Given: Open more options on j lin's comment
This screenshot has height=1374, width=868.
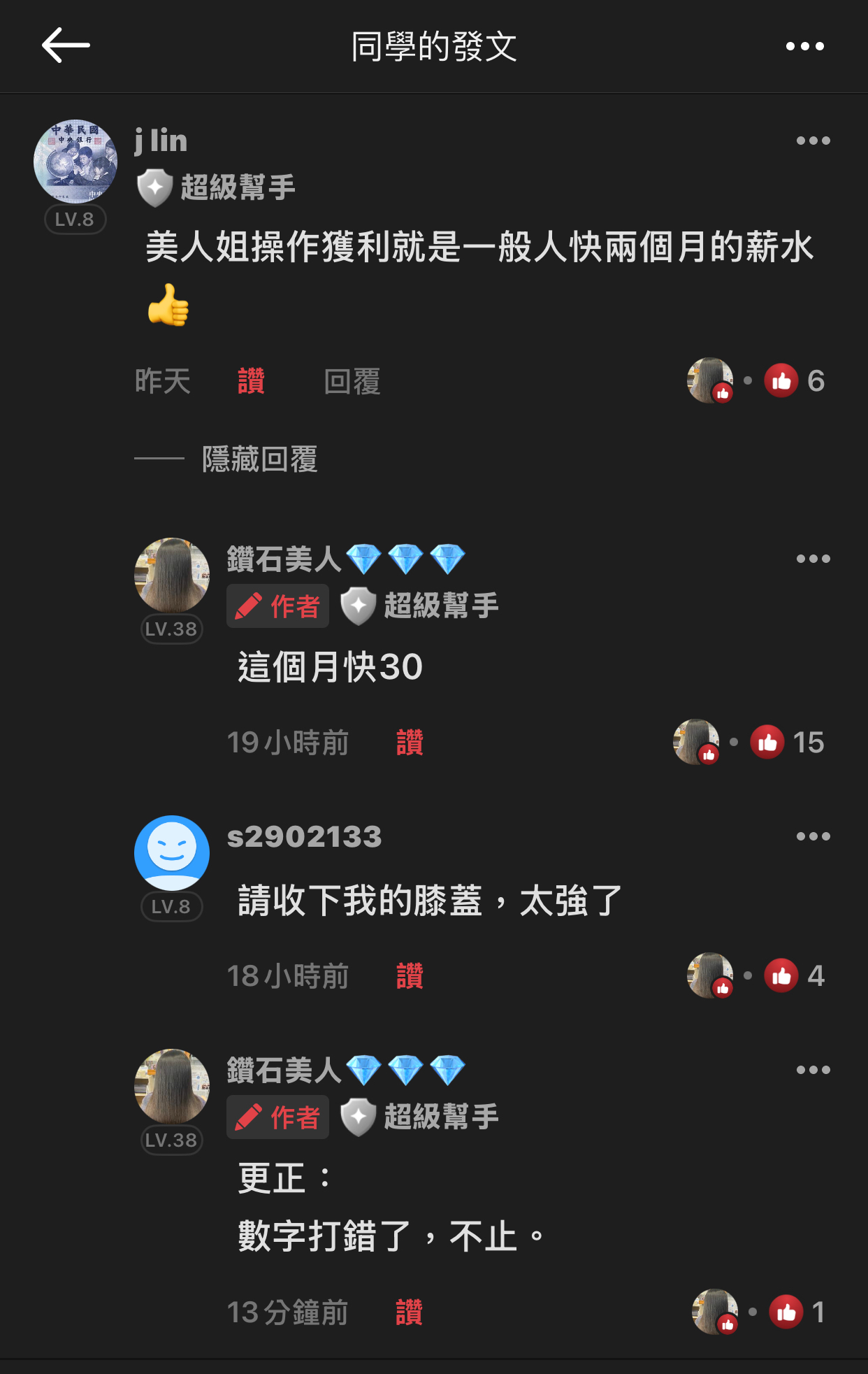Looking at the screenshot, I should click(x=813, y=141).
